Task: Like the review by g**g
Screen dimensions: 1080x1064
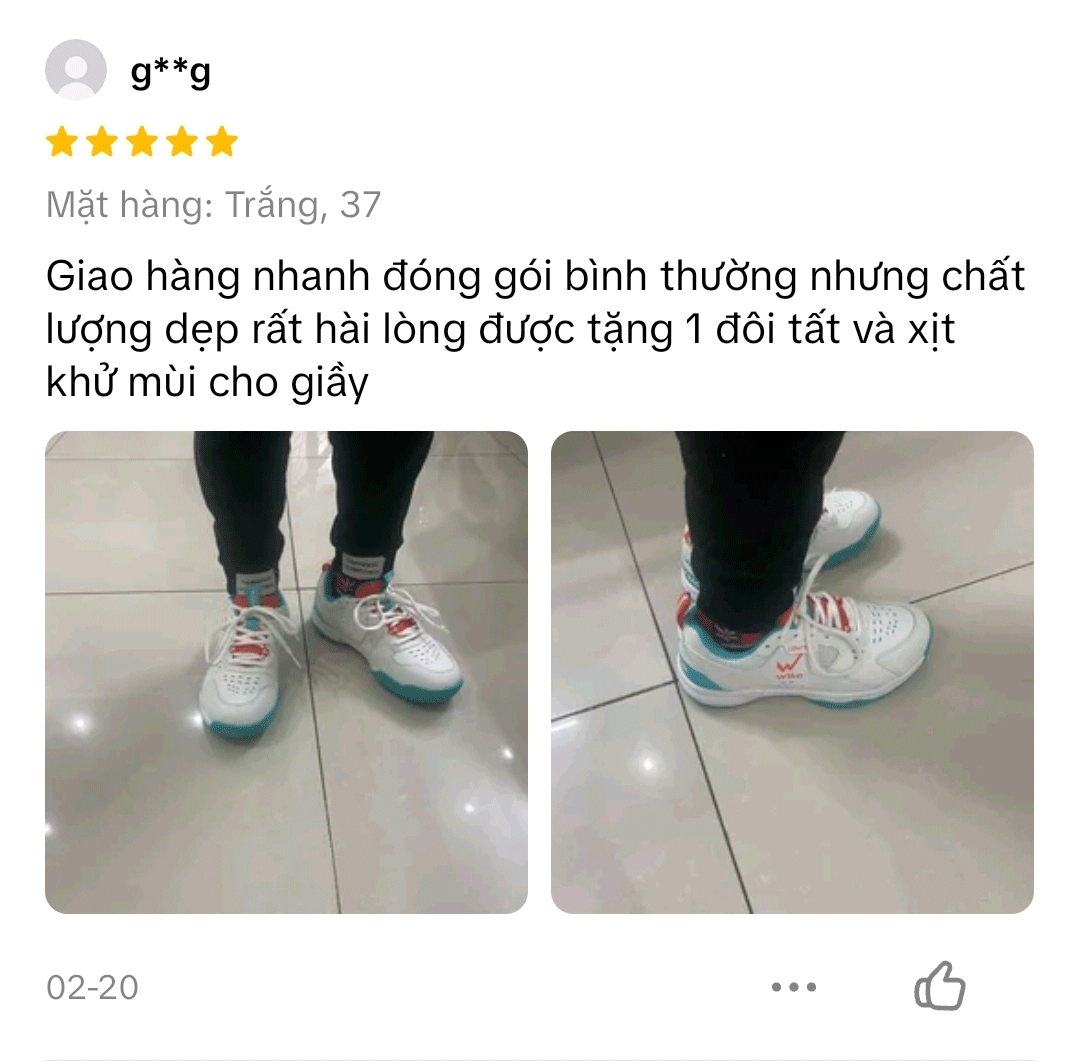Action: click(x=940, y=987)
